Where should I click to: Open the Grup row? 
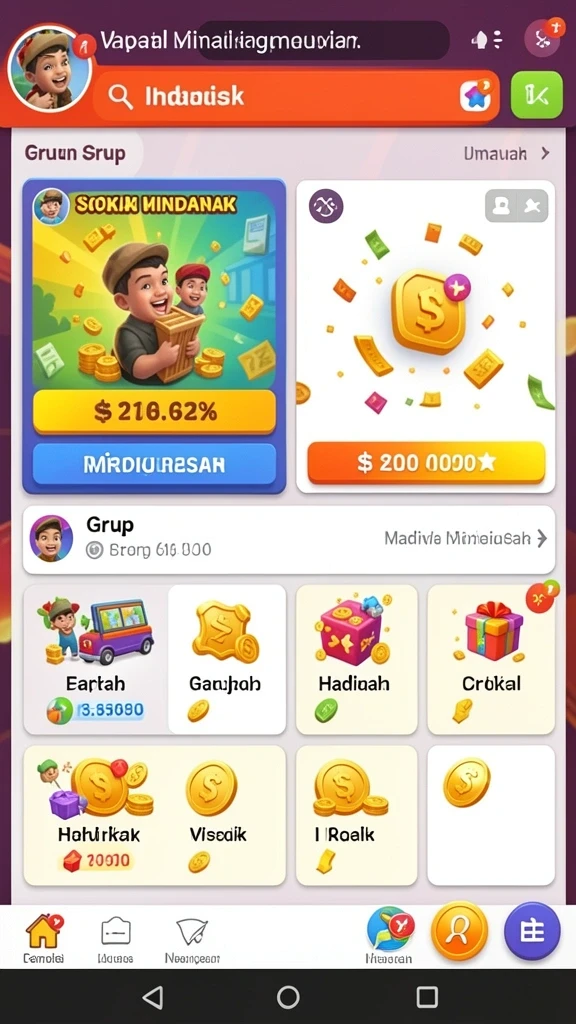point(289,539)
